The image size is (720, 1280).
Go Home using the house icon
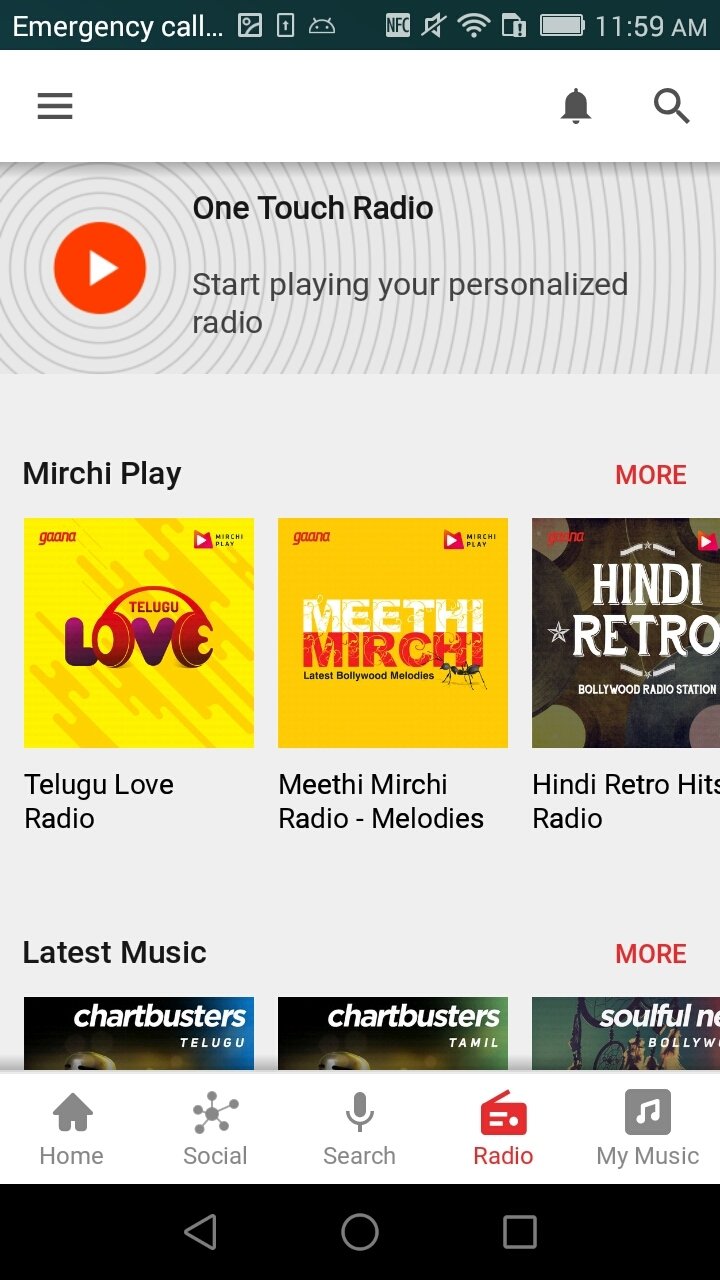tap(71, 1128)
